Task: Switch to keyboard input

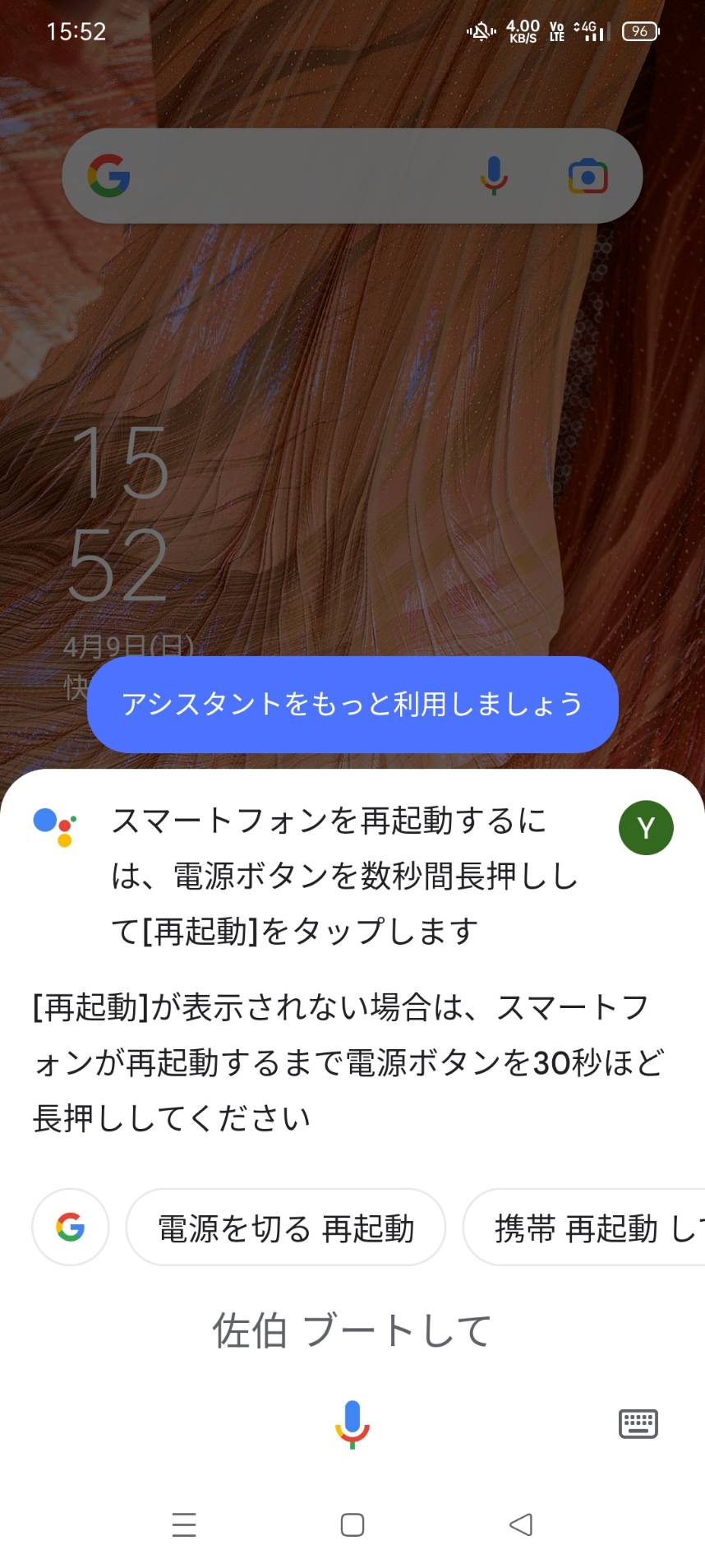Action: [638, 1423]
